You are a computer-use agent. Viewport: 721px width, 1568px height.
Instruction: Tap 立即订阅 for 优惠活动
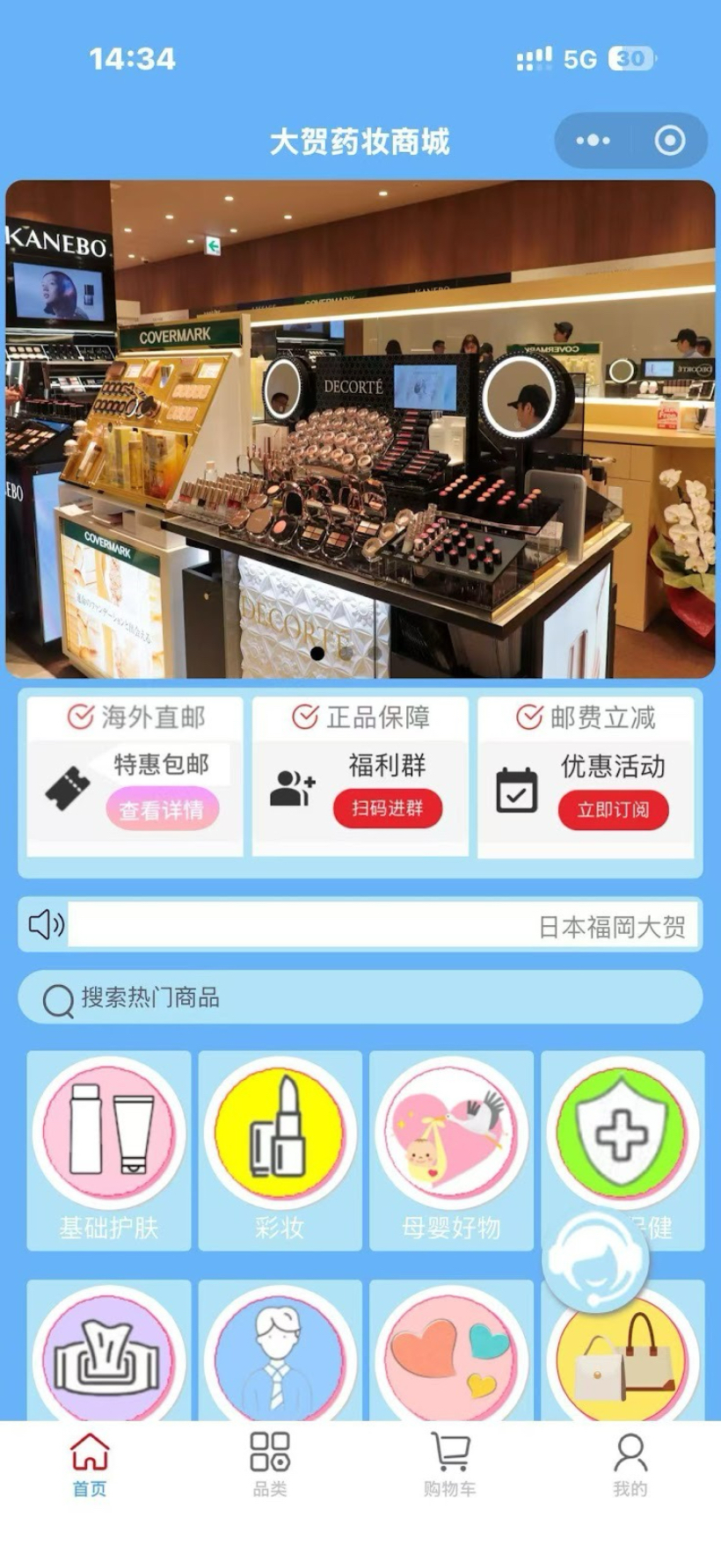pos(613,809)
